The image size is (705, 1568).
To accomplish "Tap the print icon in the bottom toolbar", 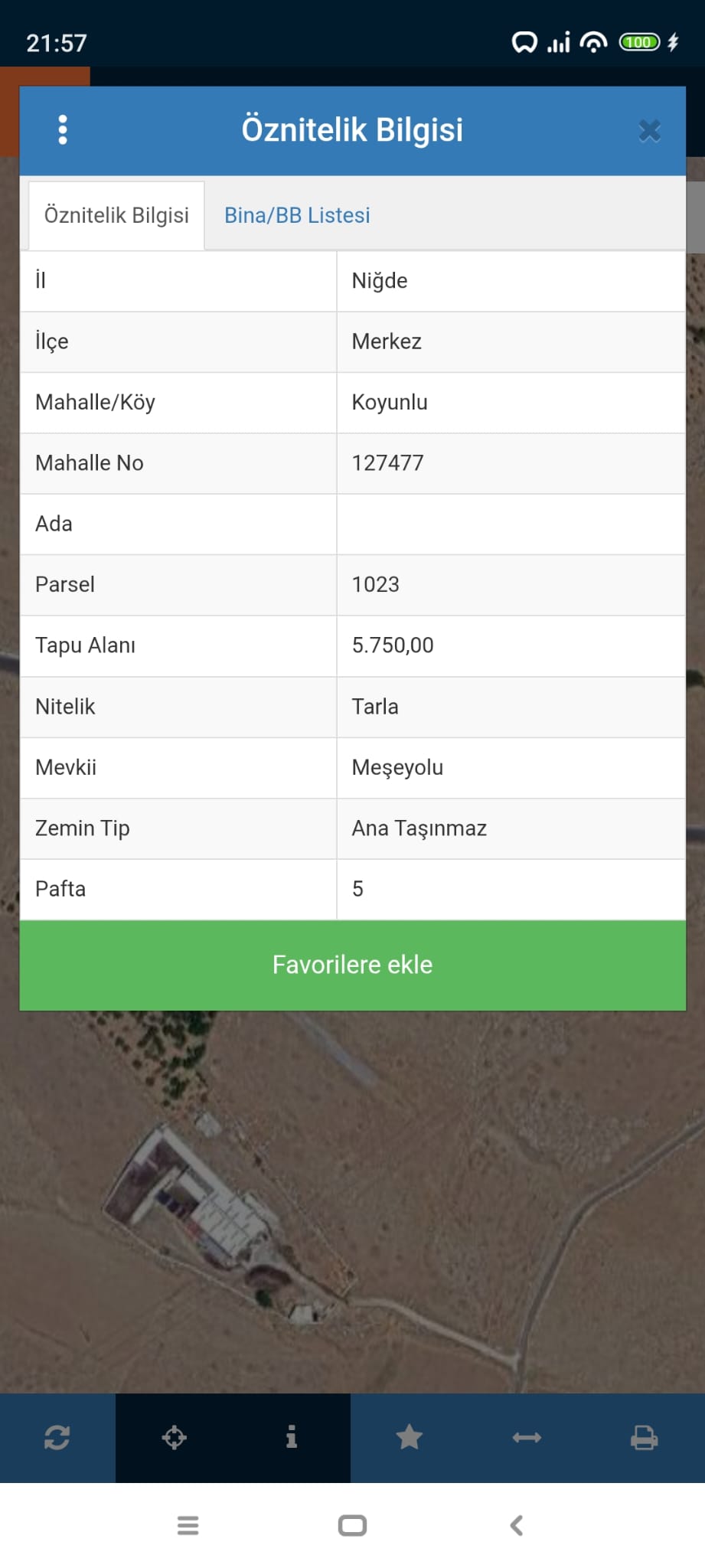I will point(644,1438).
